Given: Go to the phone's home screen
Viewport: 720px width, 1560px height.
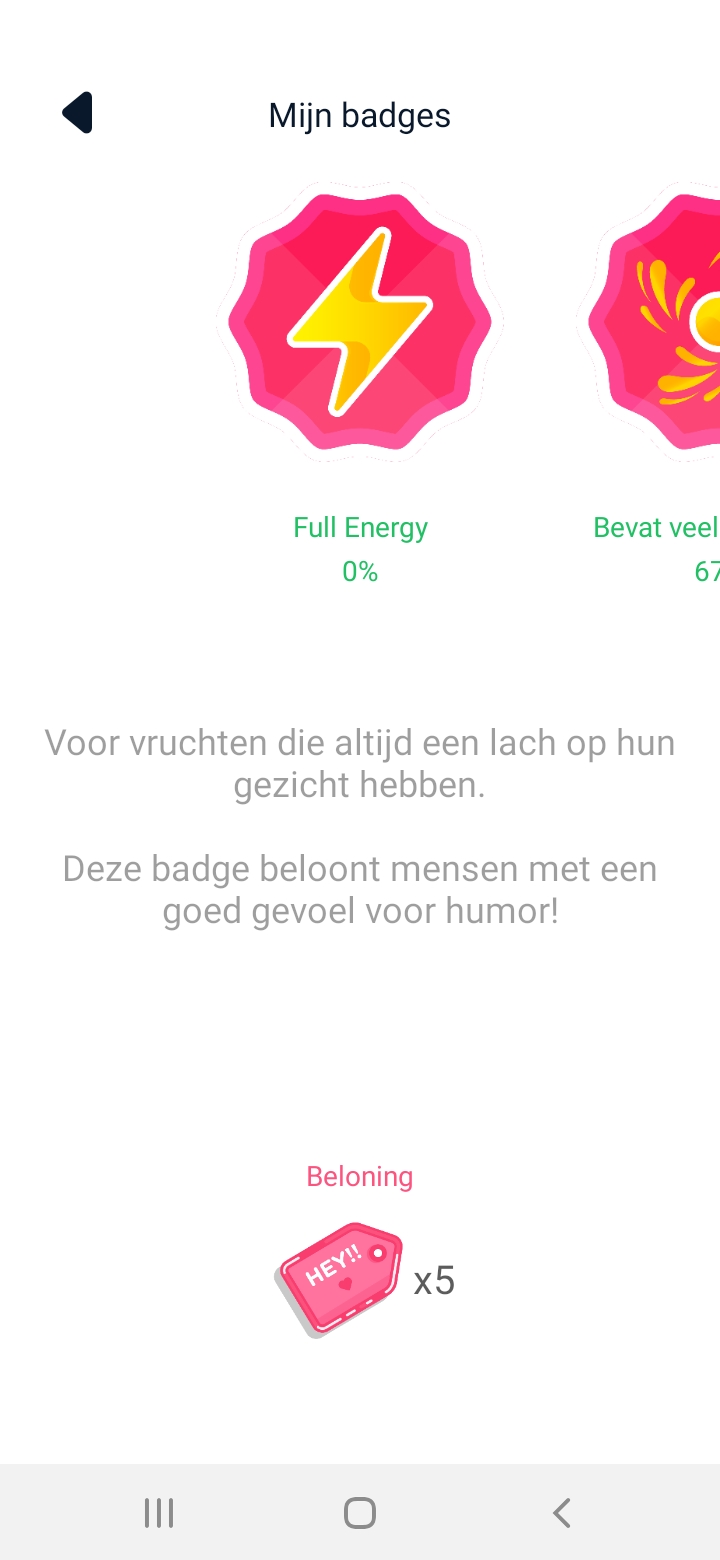Looking at the screenshot, I should click(360, 1513).
